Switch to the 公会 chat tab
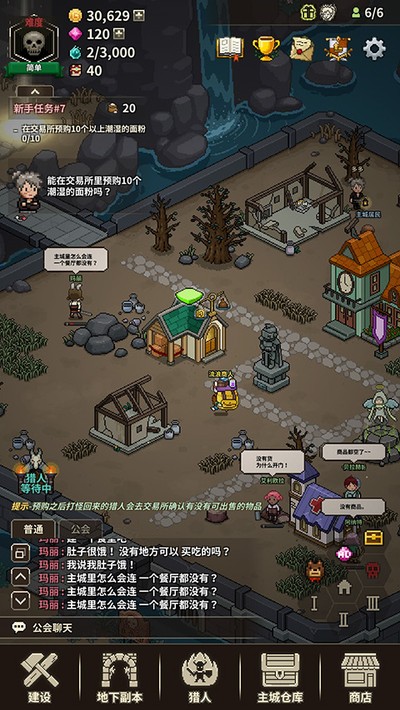The image size is (400, 710). click(x=81, y=528)
